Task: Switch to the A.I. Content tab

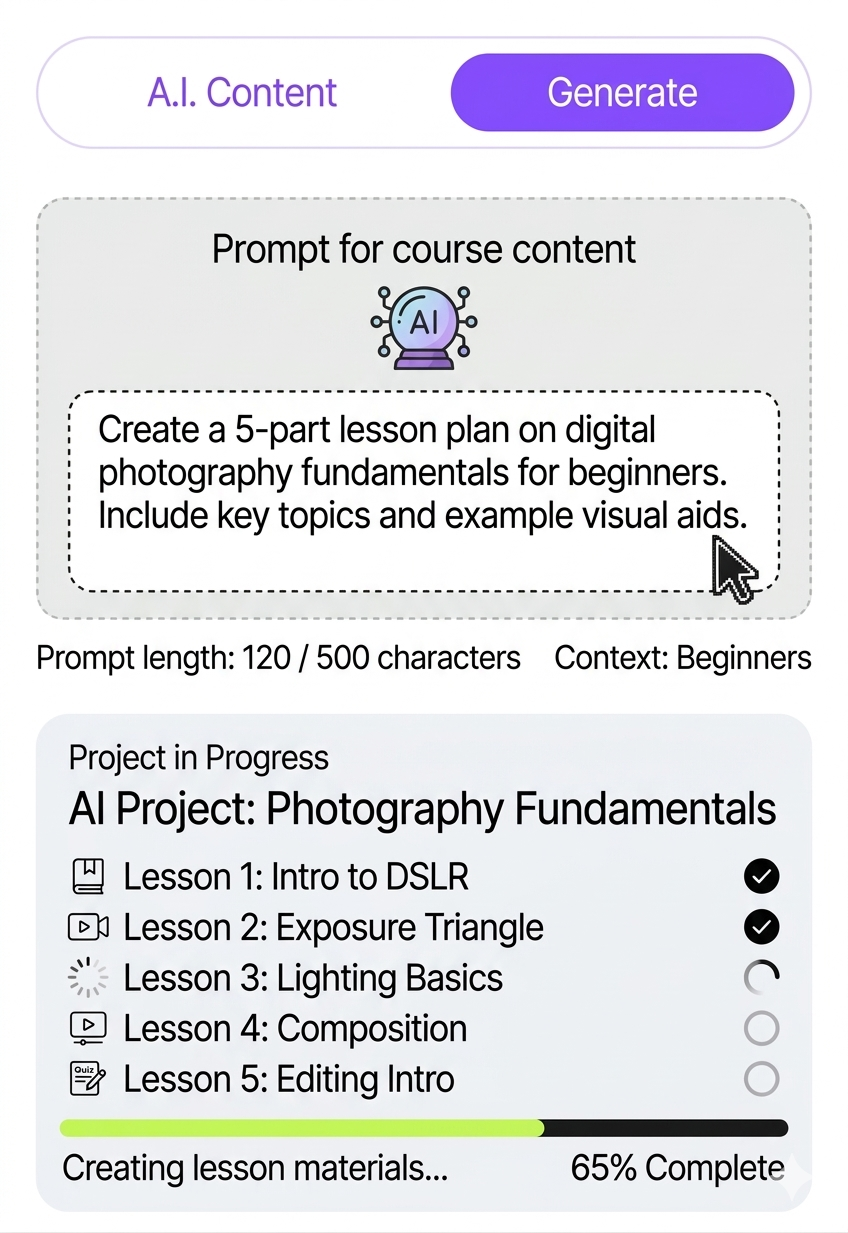Action: point(242,93)
